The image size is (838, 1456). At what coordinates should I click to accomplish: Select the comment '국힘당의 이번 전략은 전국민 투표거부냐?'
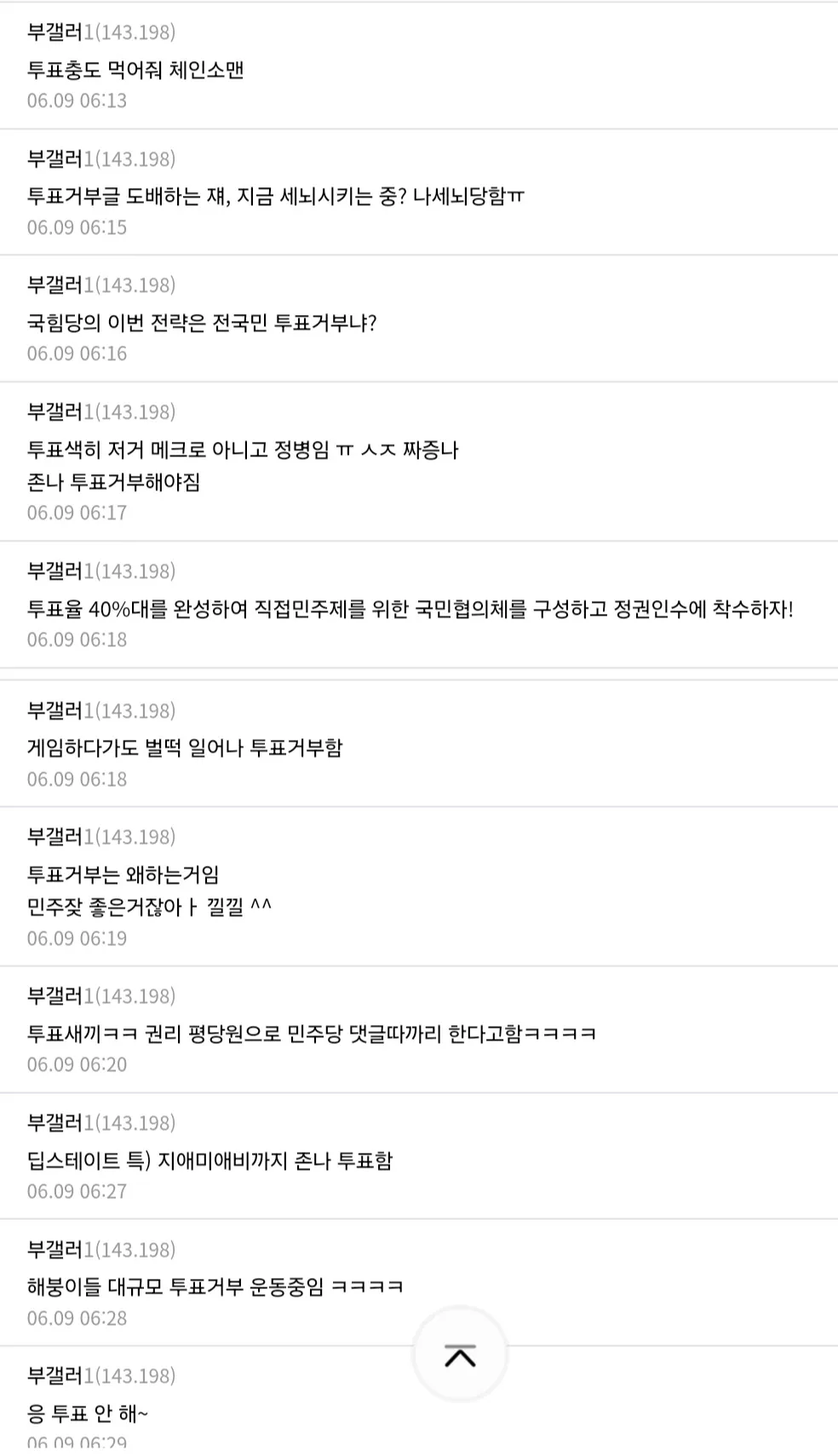pyautogui.click(x=202, y=324)
